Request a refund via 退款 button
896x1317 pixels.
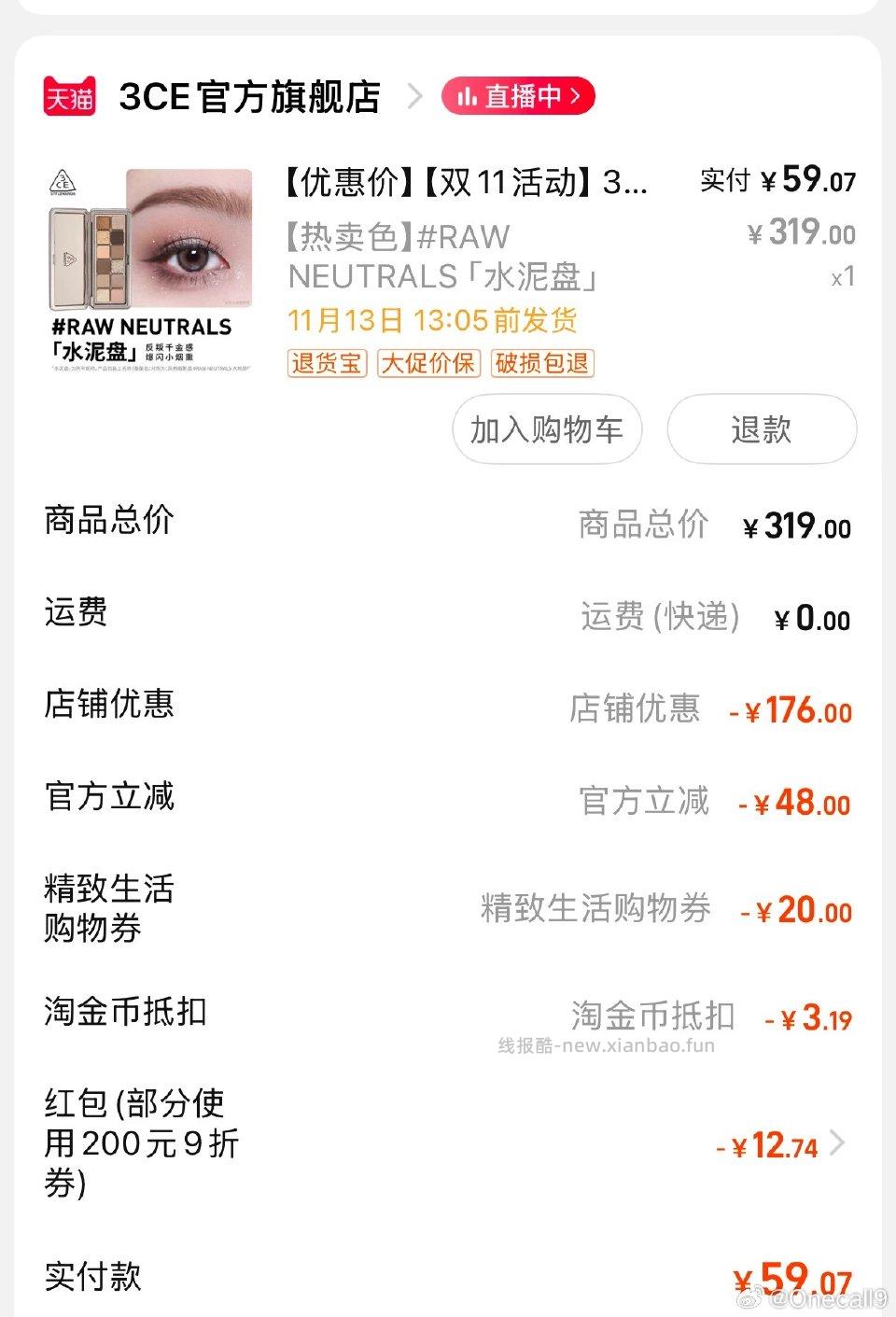point(761,429)
